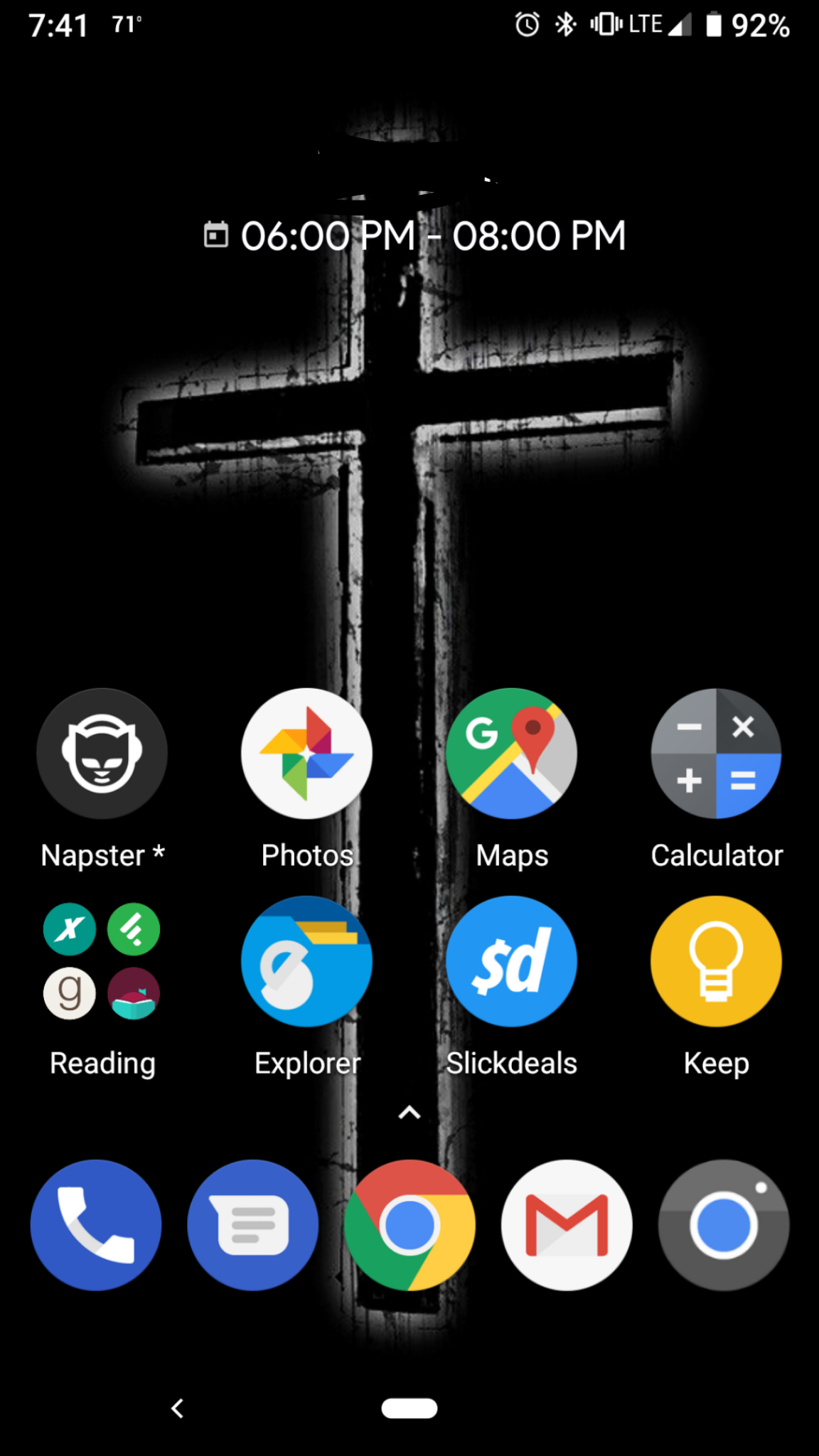Open the Napster music app
This screenshot has width=819, height=1456.
pyautogui.click(x=102, y=753)
